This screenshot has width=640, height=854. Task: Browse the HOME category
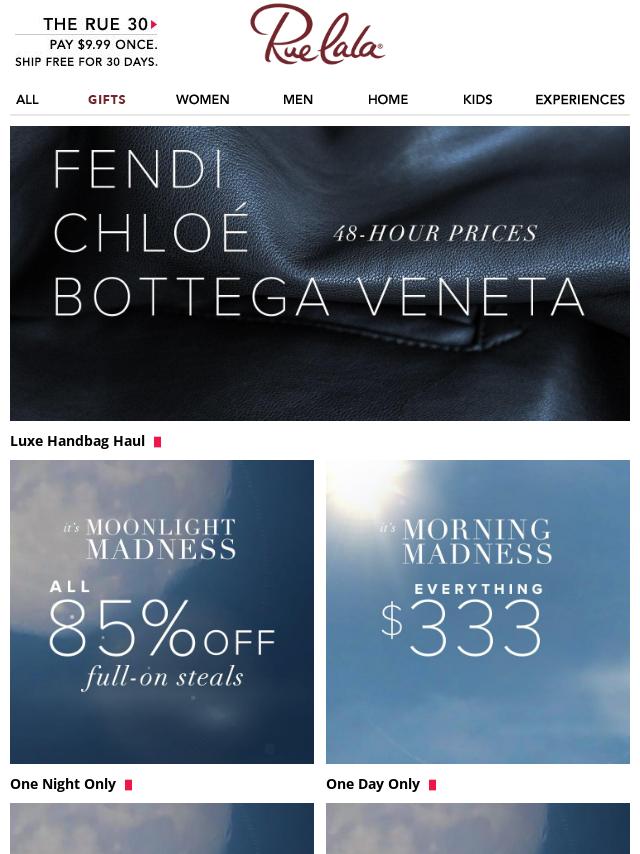(x=388, y=99)
